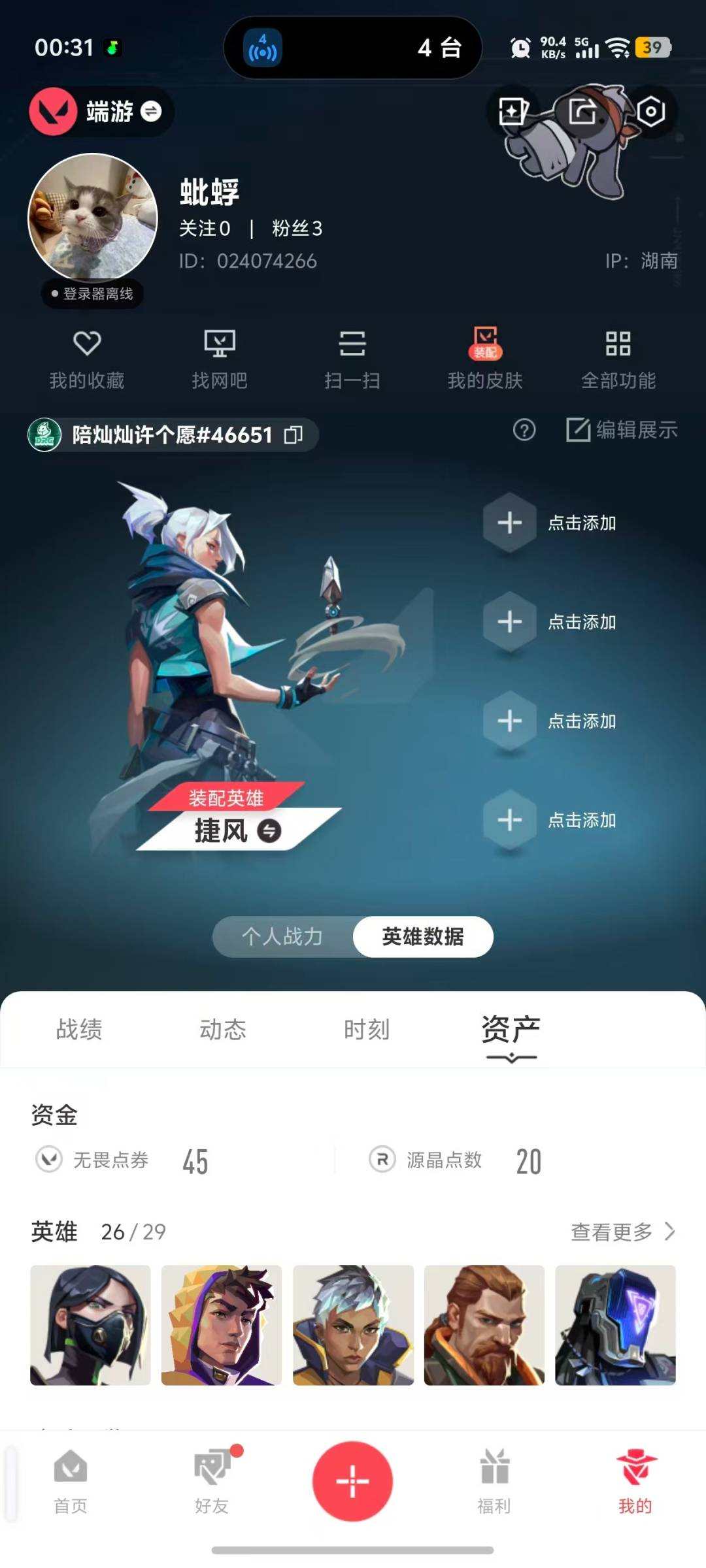Tap the camera capture icon top right
Image resolution: width=706 pixels, height=1568 pixels.
(652, 112)
